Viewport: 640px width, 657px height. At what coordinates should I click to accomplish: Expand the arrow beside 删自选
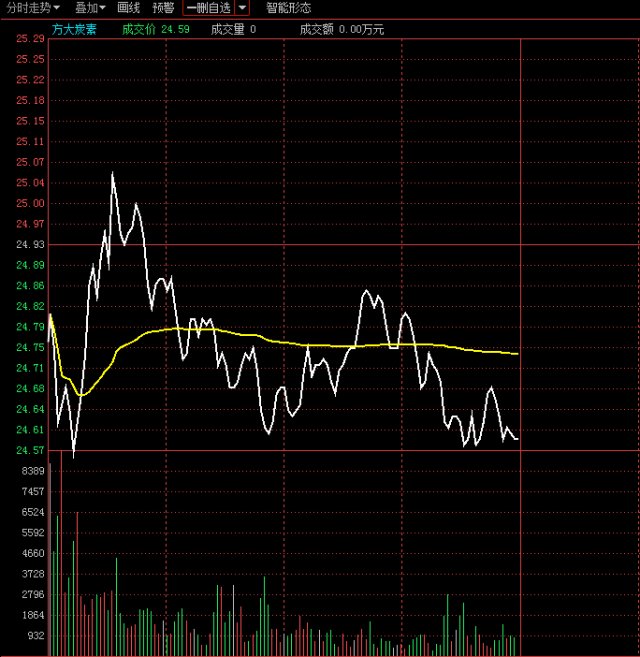tap(242, 8)
